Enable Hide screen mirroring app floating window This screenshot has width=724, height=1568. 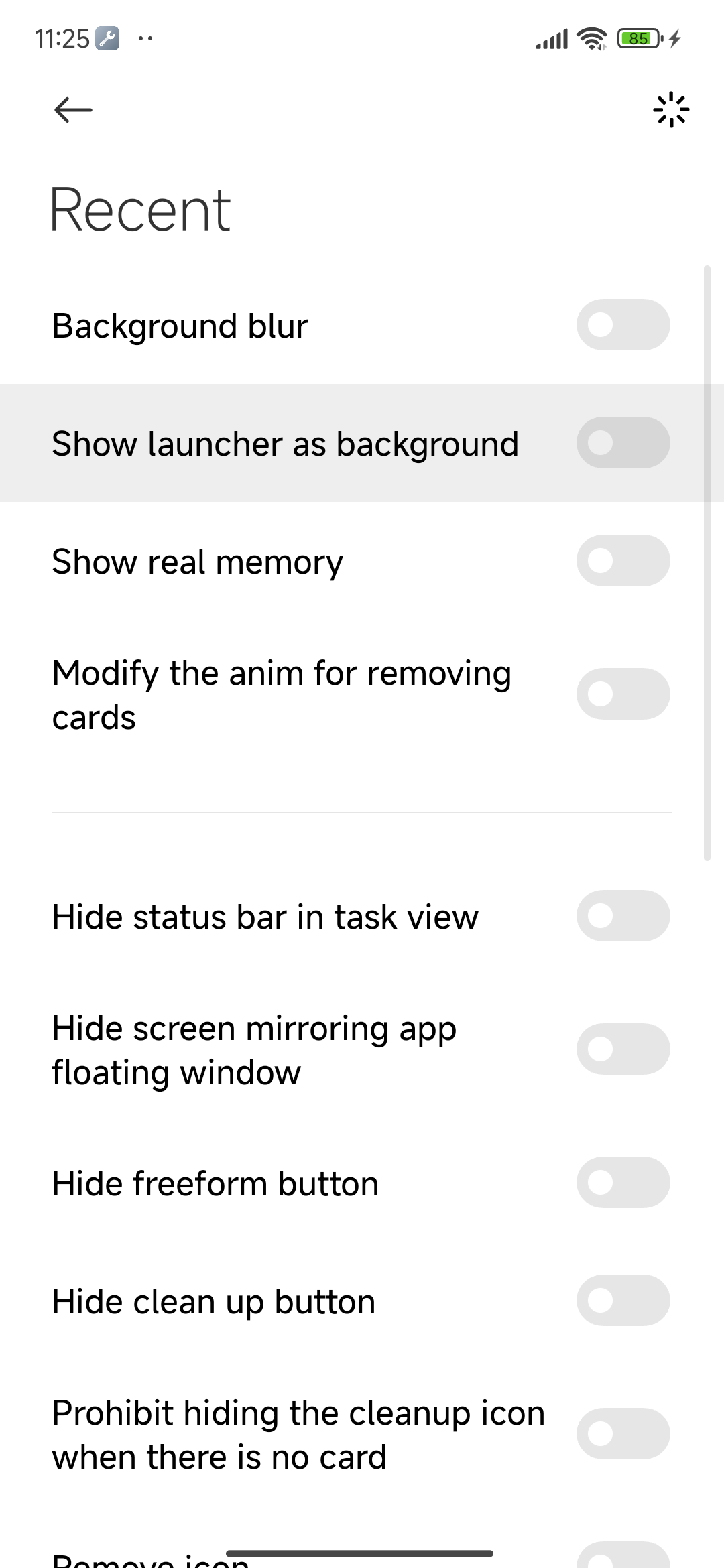click(x=623, y=1049)
